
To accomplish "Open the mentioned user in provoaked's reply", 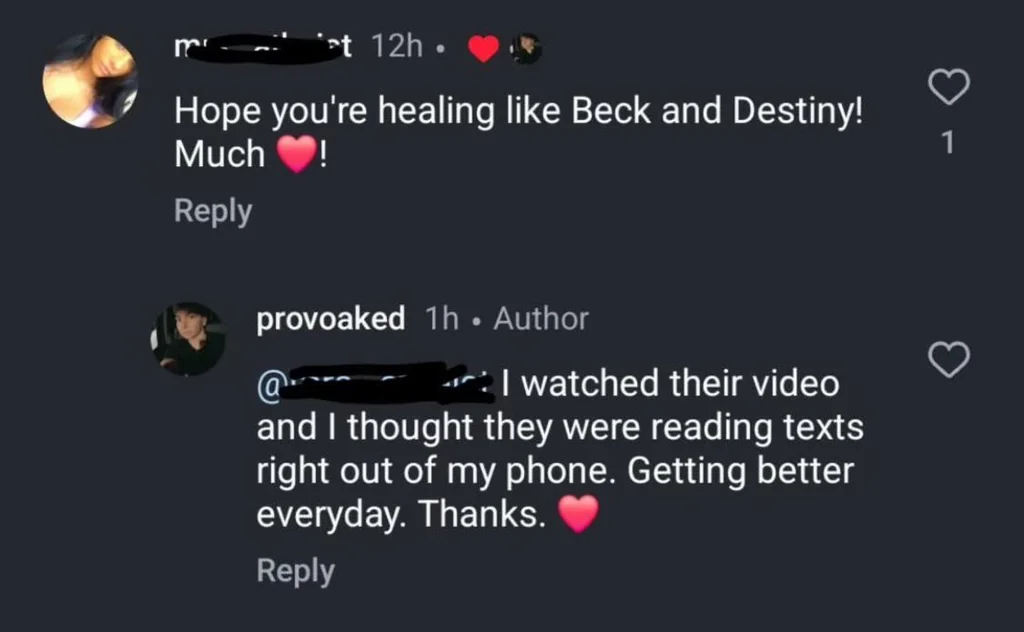I will pos(375,381).
